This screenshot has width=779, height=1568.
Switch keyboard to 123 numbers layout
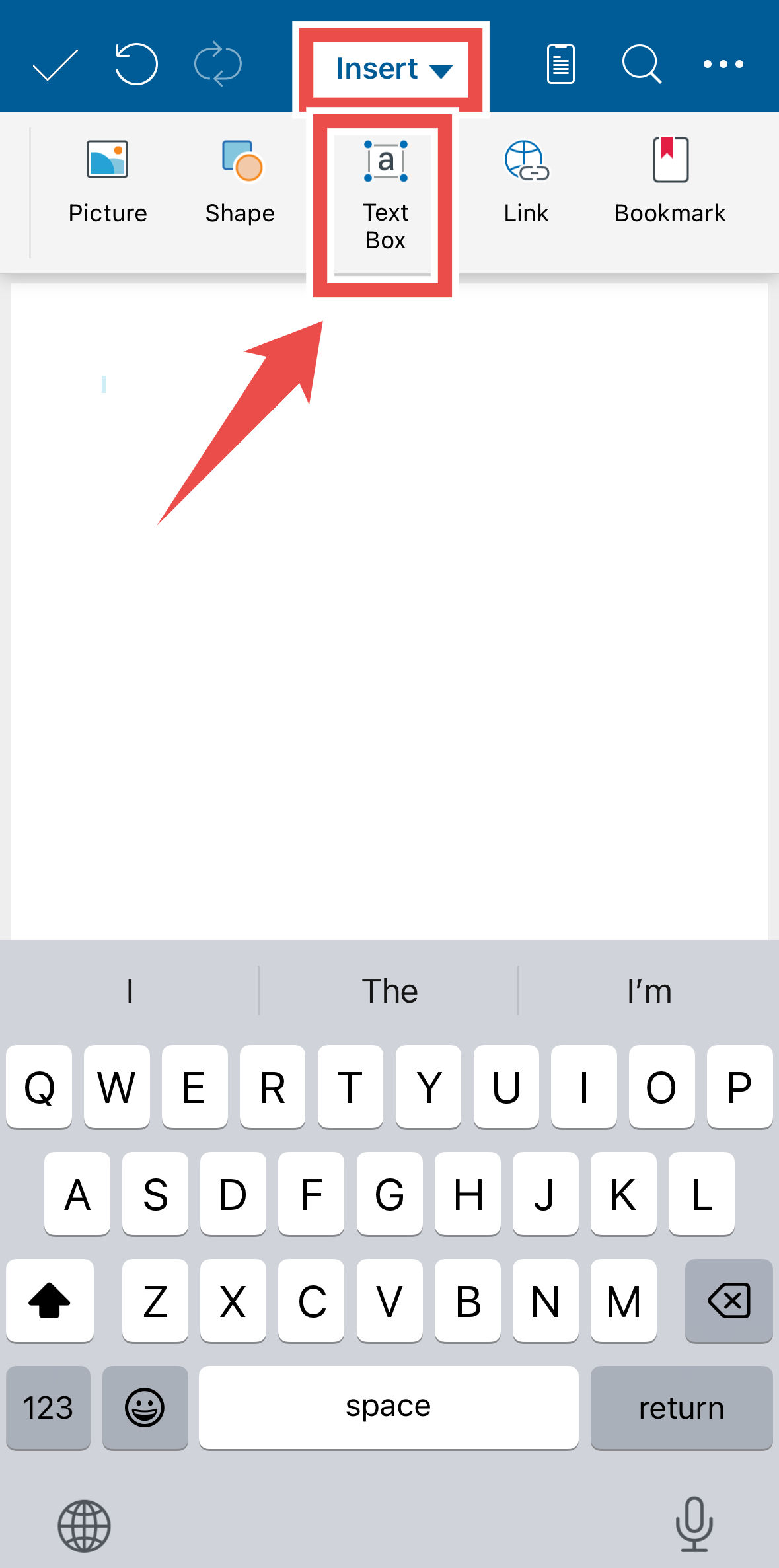[48, 1408]
